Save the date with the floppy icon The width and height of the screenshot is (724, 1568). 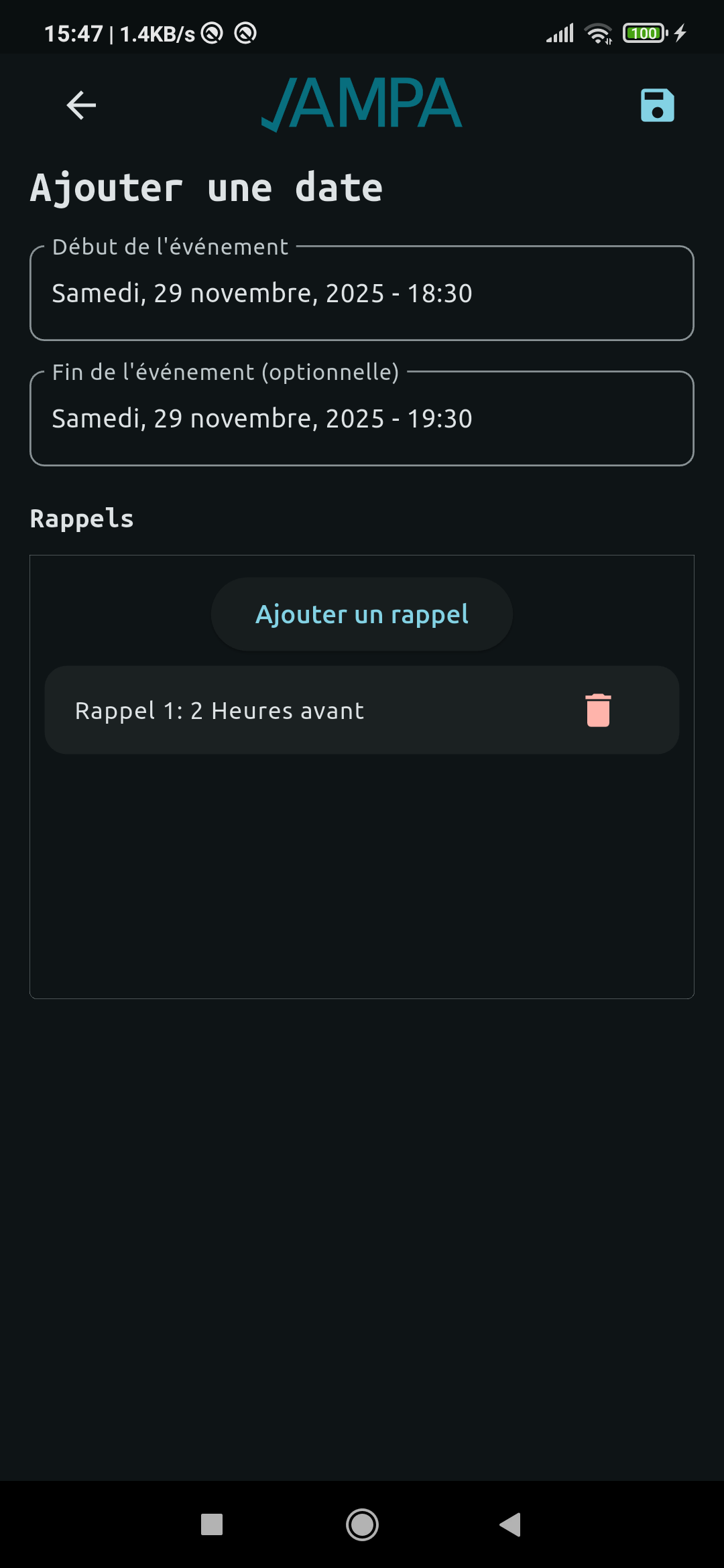coord(657,105)
